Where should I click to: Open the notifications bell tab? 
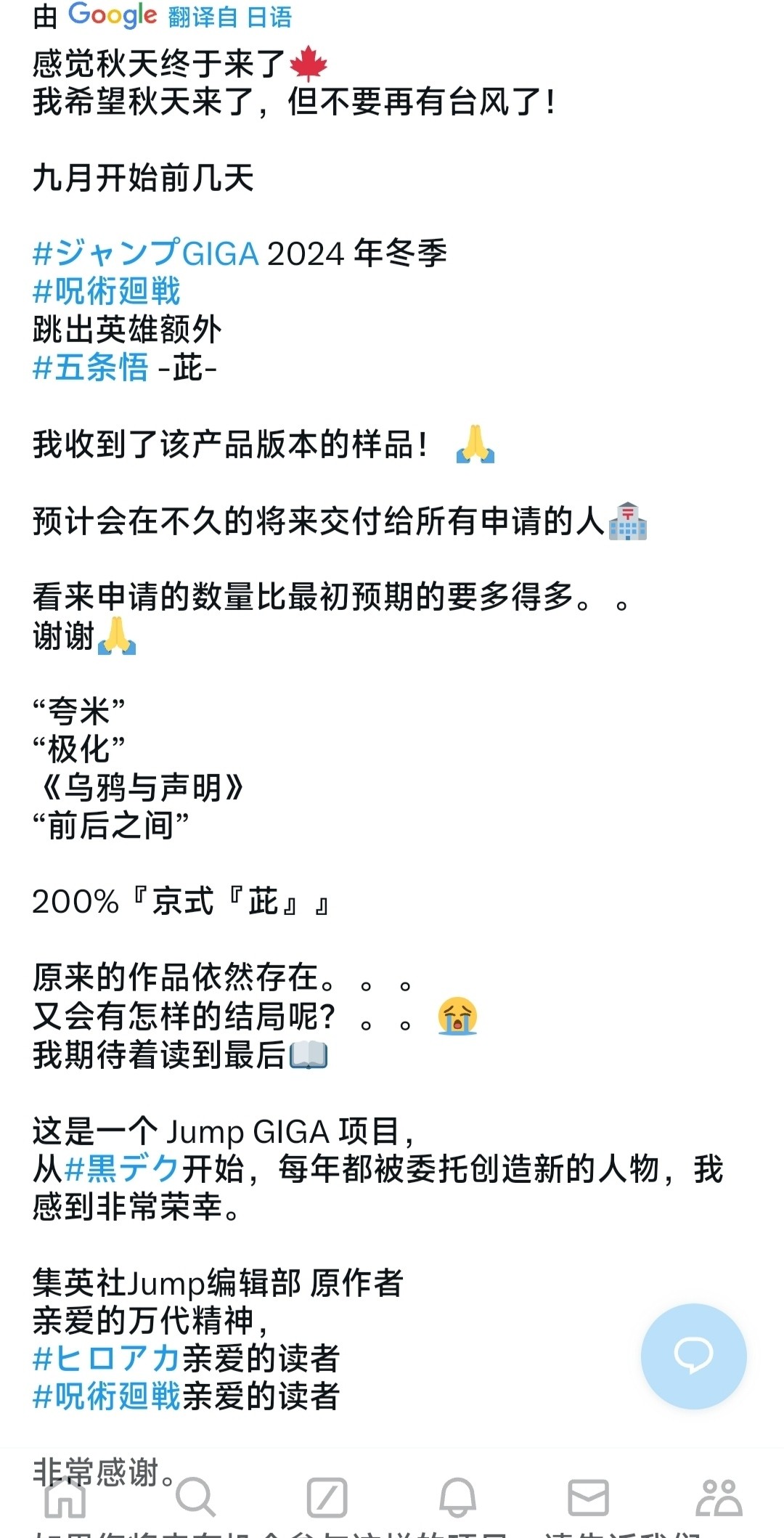tap(457, 1497)
